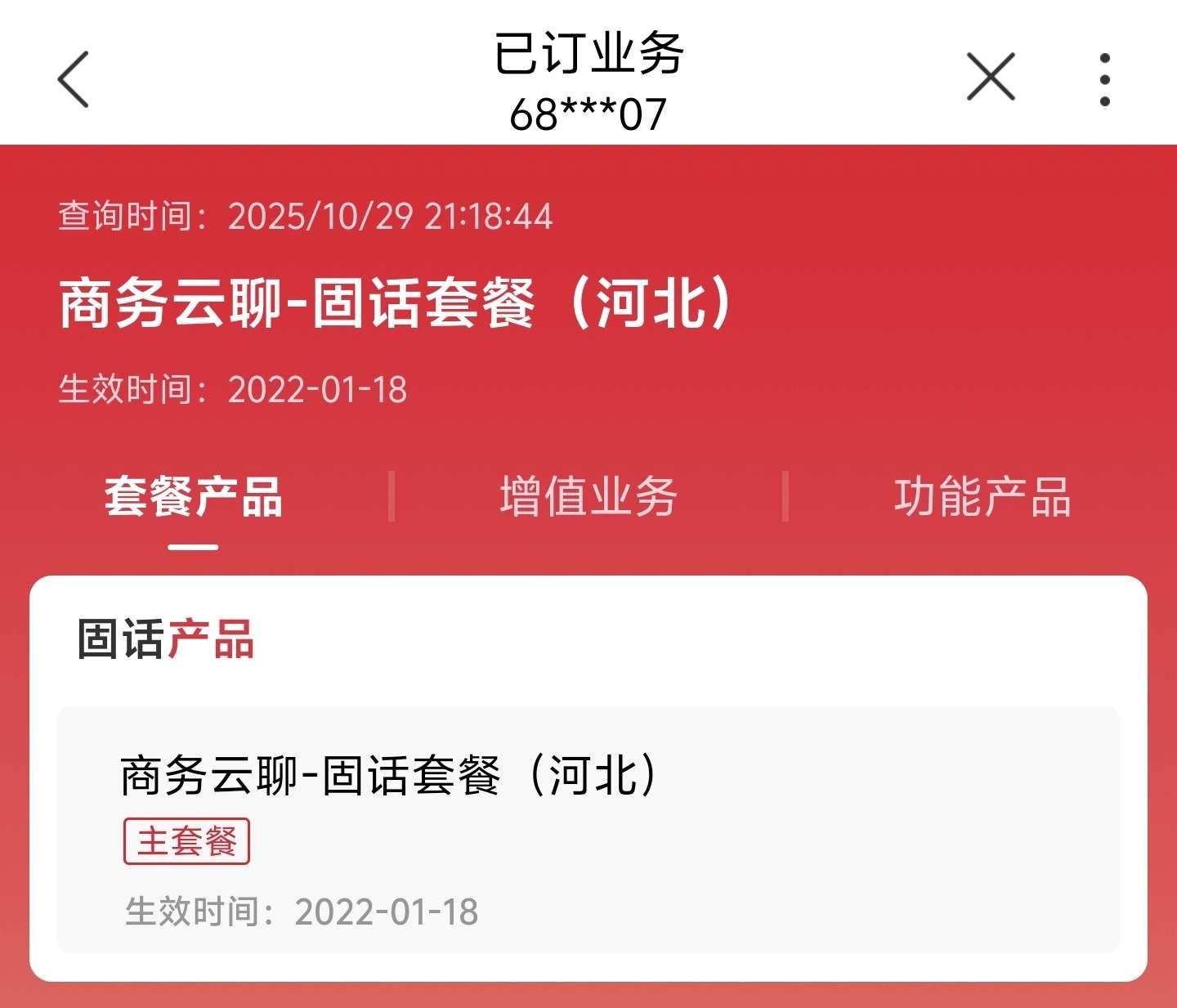
Task: Switch to the 增值业务 tab
Action: [x=588, y=497]
